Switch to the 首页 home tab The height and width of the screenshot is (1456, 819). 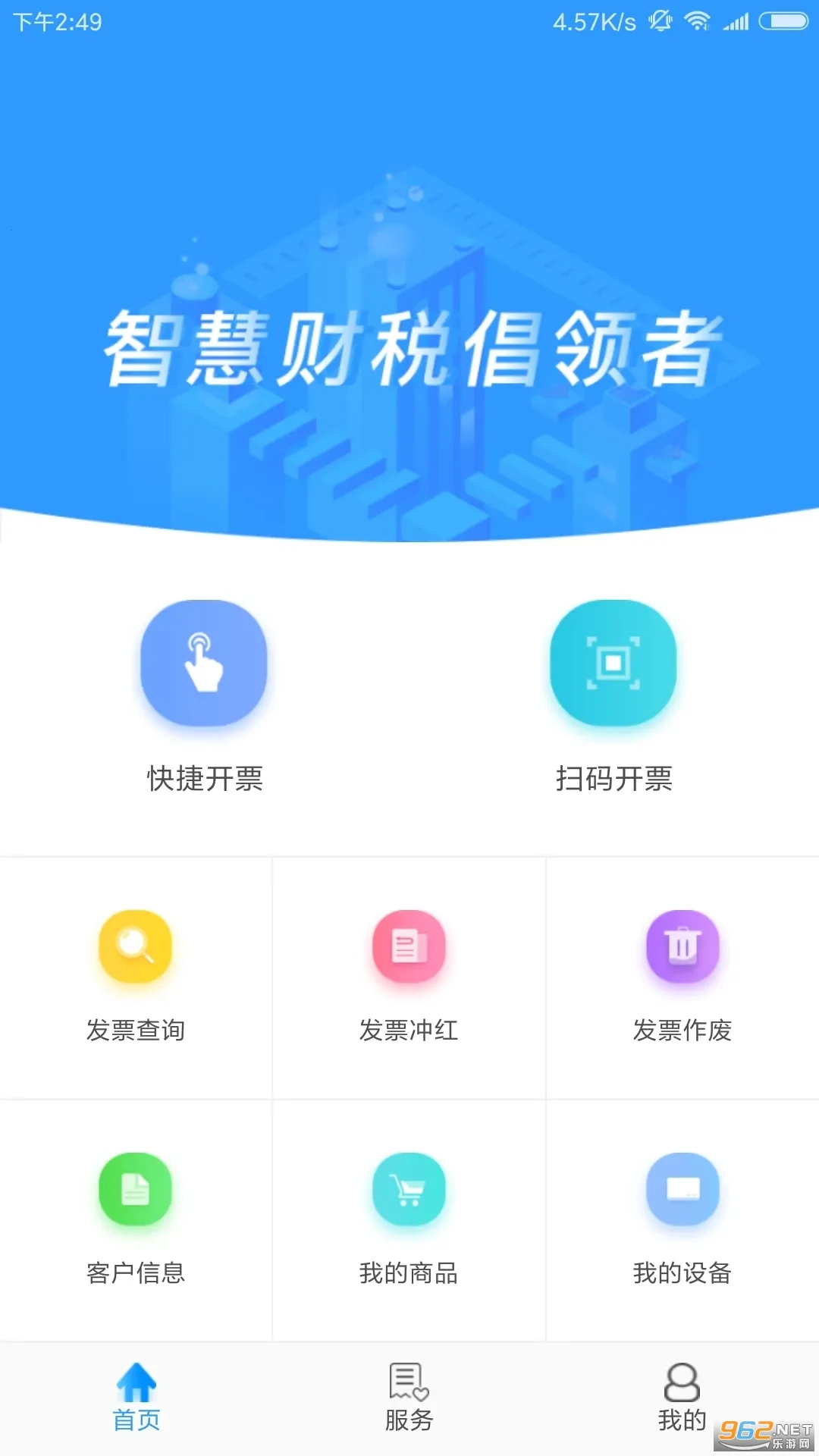(x=136, y=1398)
